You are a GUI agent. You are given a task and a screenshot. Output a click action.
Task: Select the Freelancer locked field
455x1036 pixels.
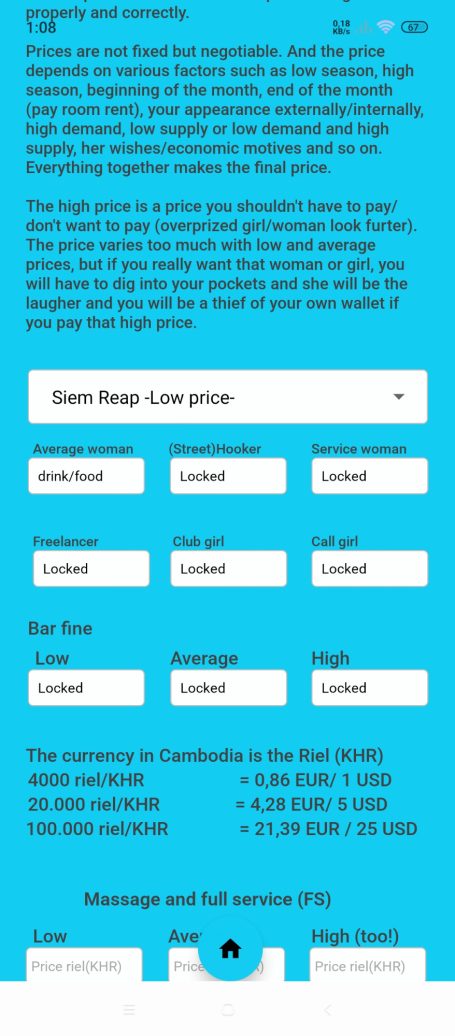[x=91, y=568]
